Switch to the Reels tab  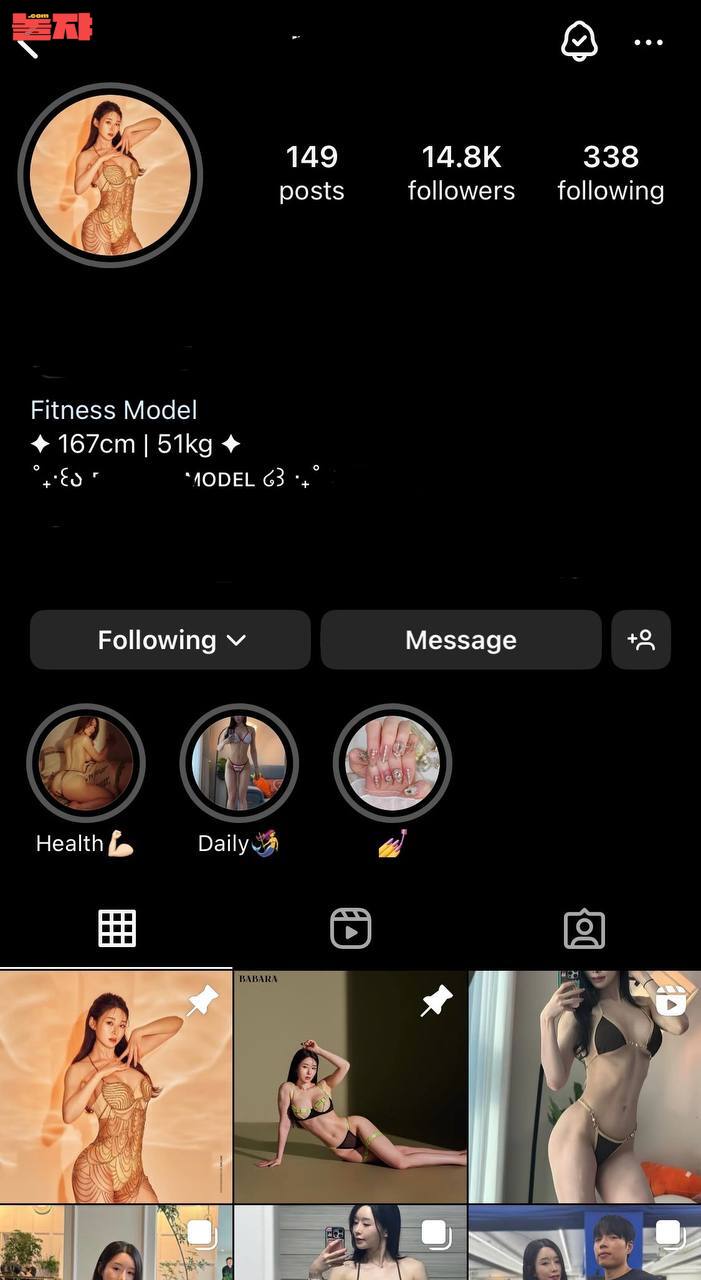pos(350,929)
